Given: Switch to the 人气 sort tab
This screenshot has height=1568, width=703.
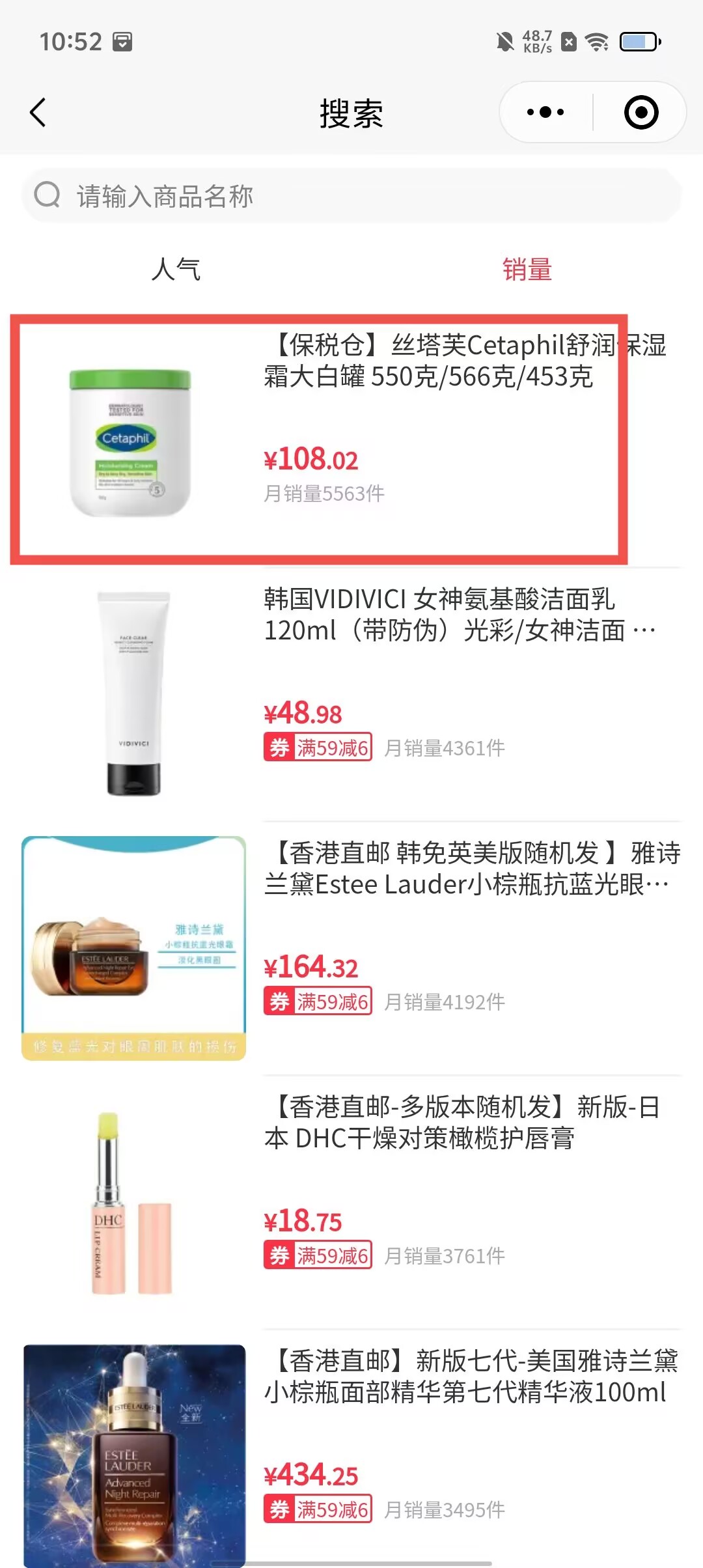Looking at the screenshot, I should click(x=176, y=270).
